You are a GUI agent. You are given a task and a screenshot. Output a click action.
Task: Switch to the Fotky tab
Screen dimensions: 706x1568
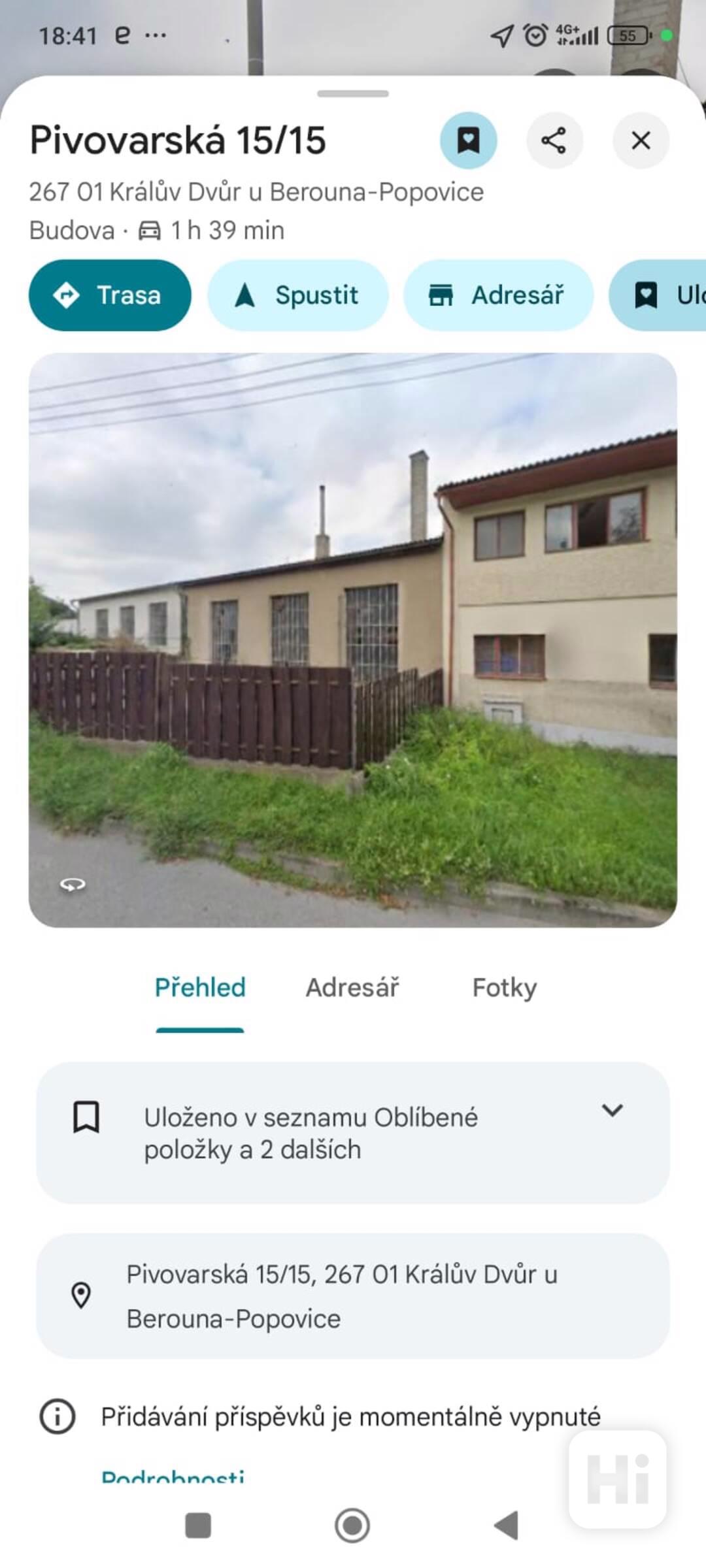[505, 988]
